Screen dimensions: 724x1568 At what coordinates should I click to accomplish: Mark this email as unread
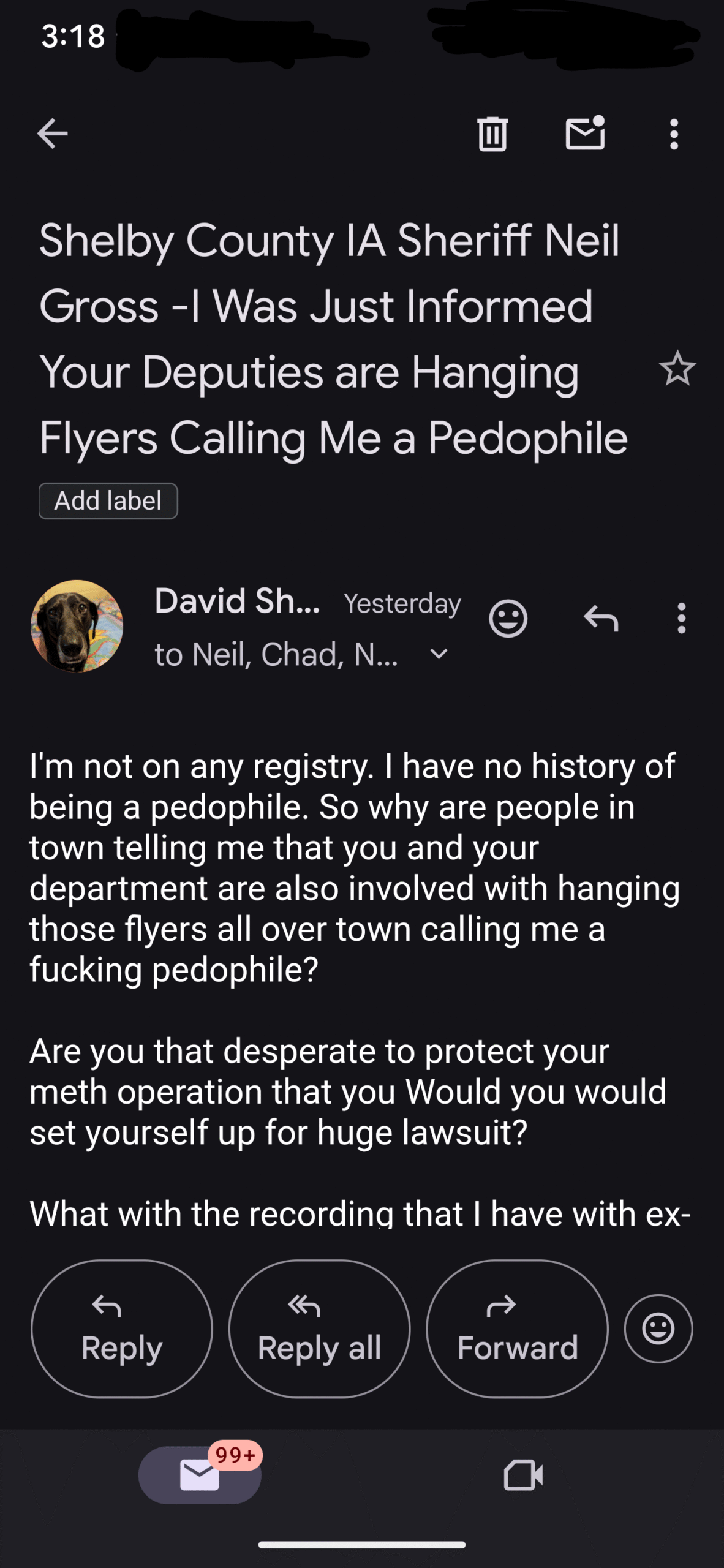pyautogui.click(x=585, y=132)
